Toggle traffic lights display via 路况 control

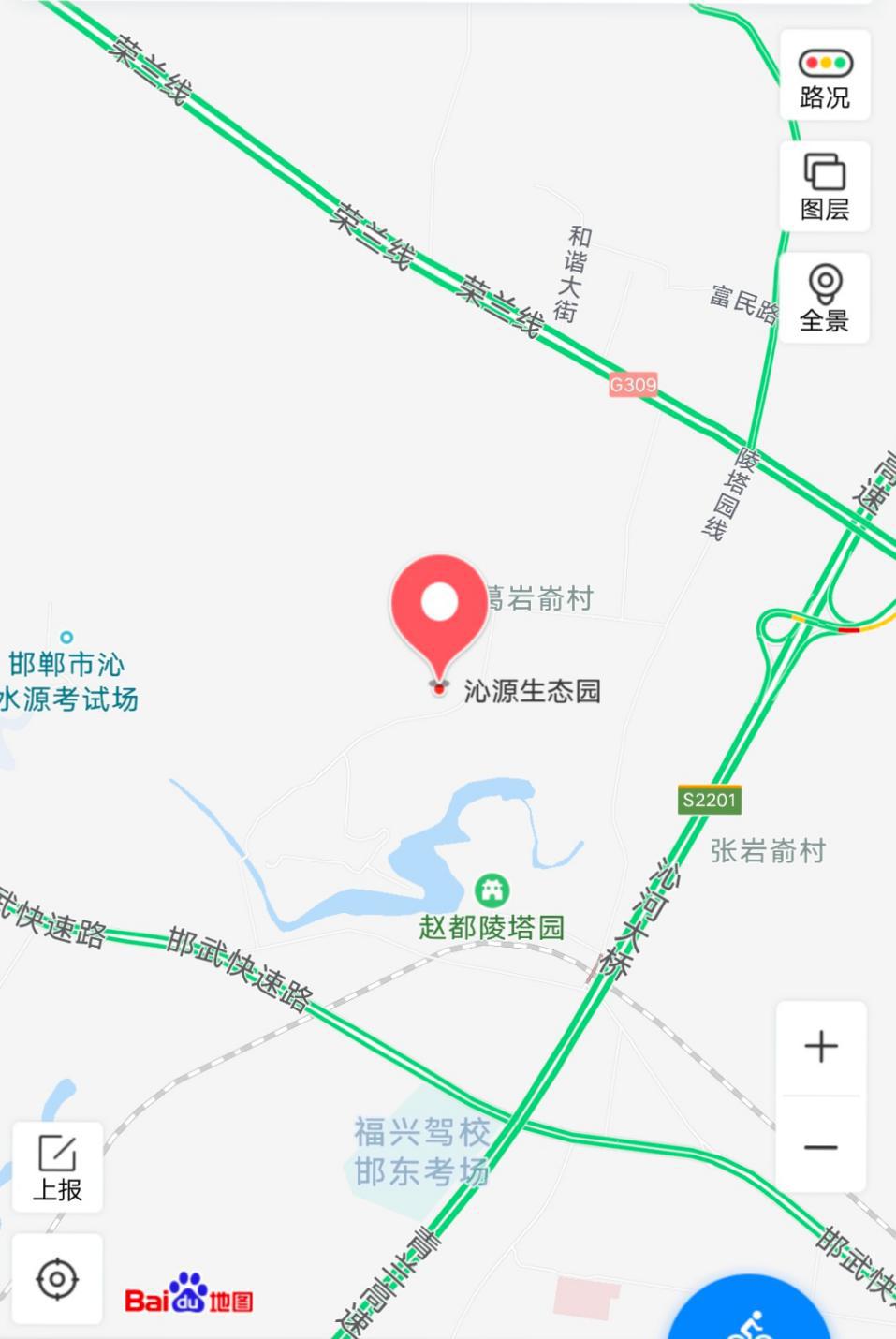[825, 75]
